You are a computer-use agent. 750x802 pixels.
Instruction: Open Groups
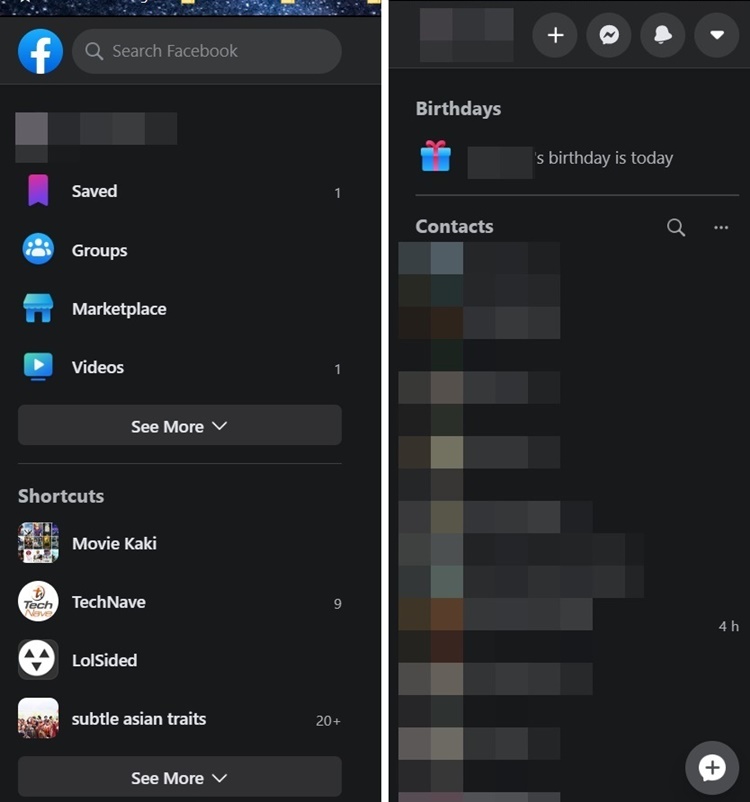pyautogui.click(x=99, y=250)
